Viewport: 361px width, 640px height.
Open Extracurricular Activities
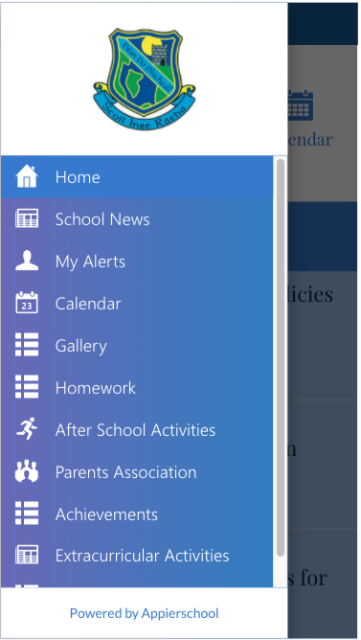point(137,556)
